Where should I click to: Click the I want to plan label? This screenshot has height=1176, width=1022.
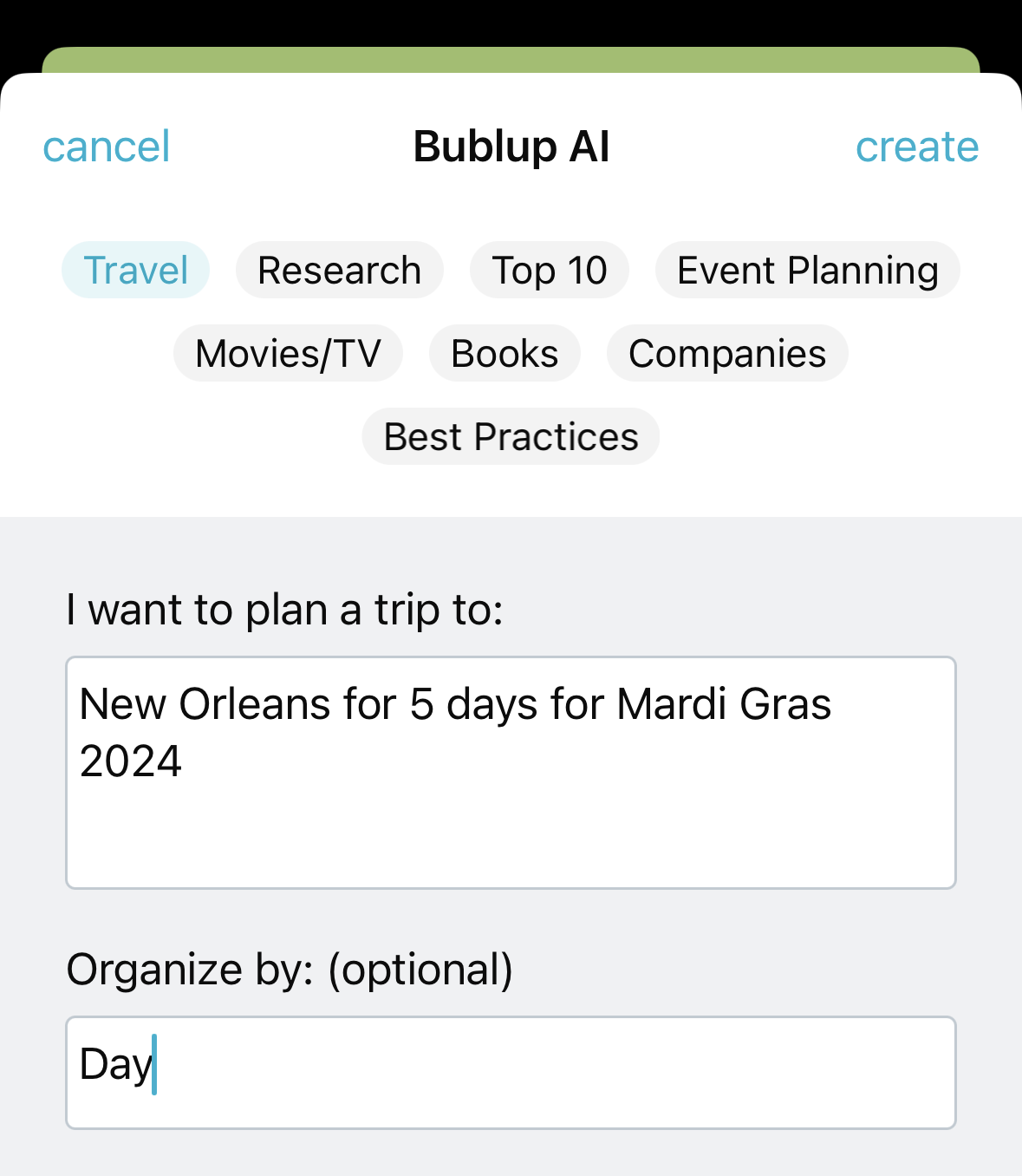pyautogui.click(x=286, y=609)
